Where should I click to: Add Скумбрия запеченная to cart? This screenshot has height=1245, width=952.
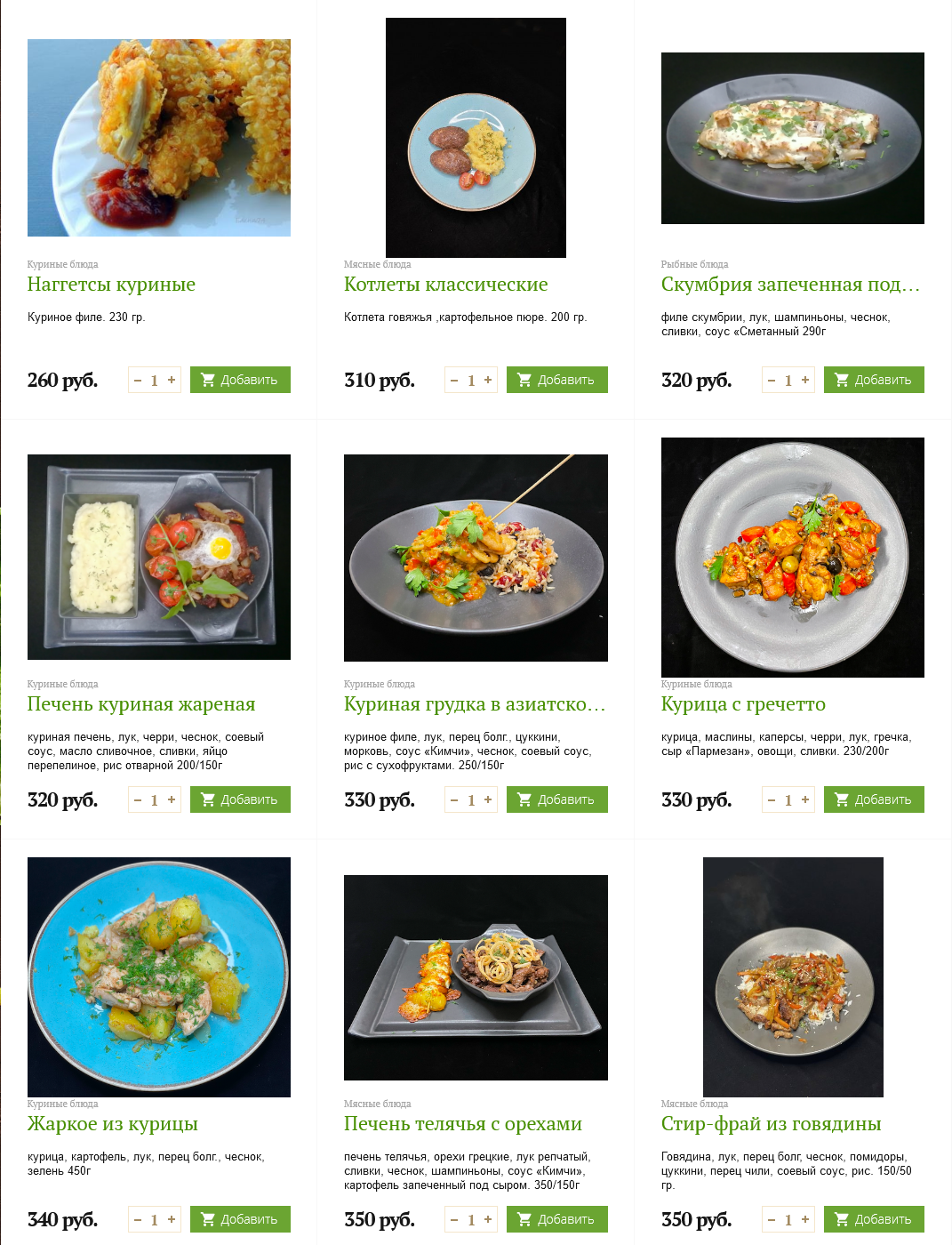(874, 380)
